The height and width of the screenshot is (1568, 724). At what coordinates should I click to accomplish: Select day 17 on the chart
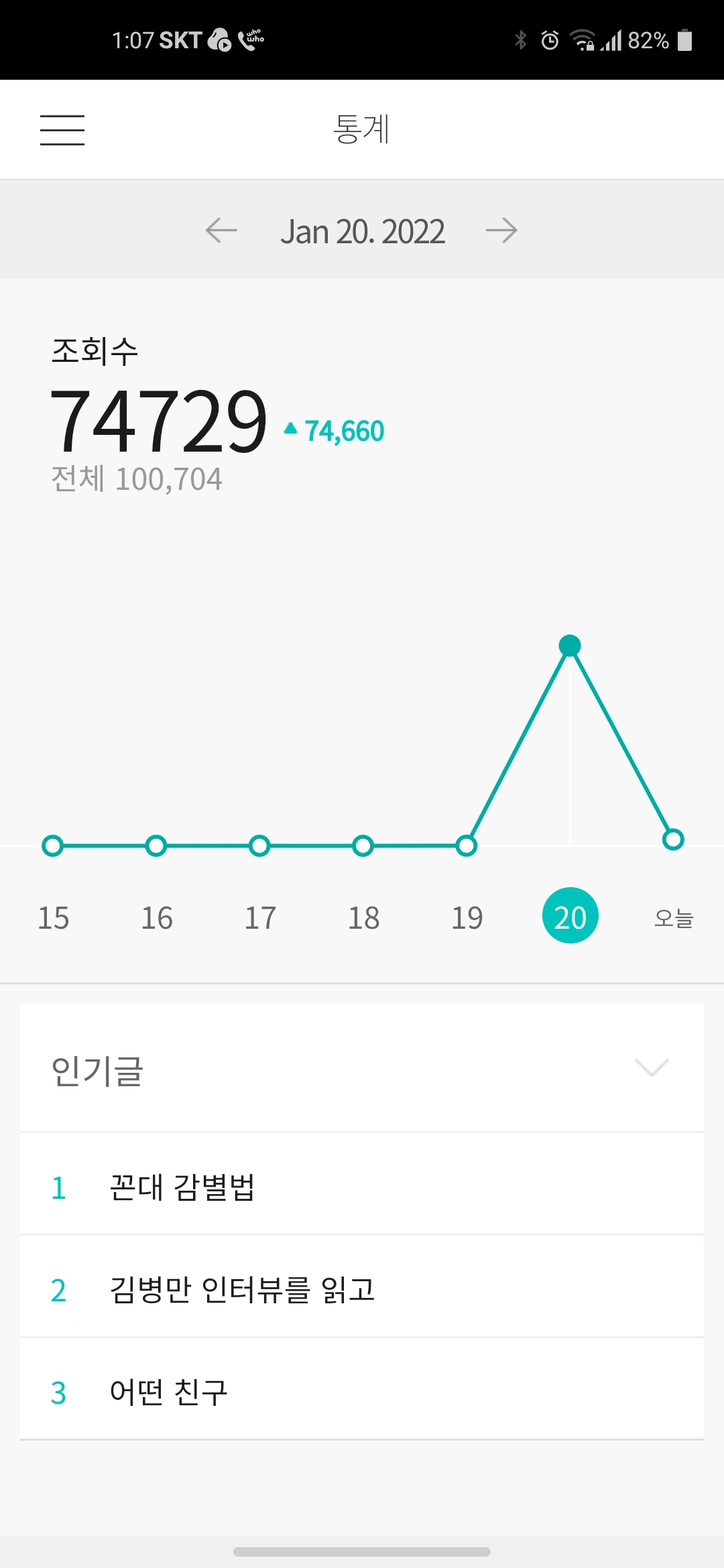pos(260,917)
